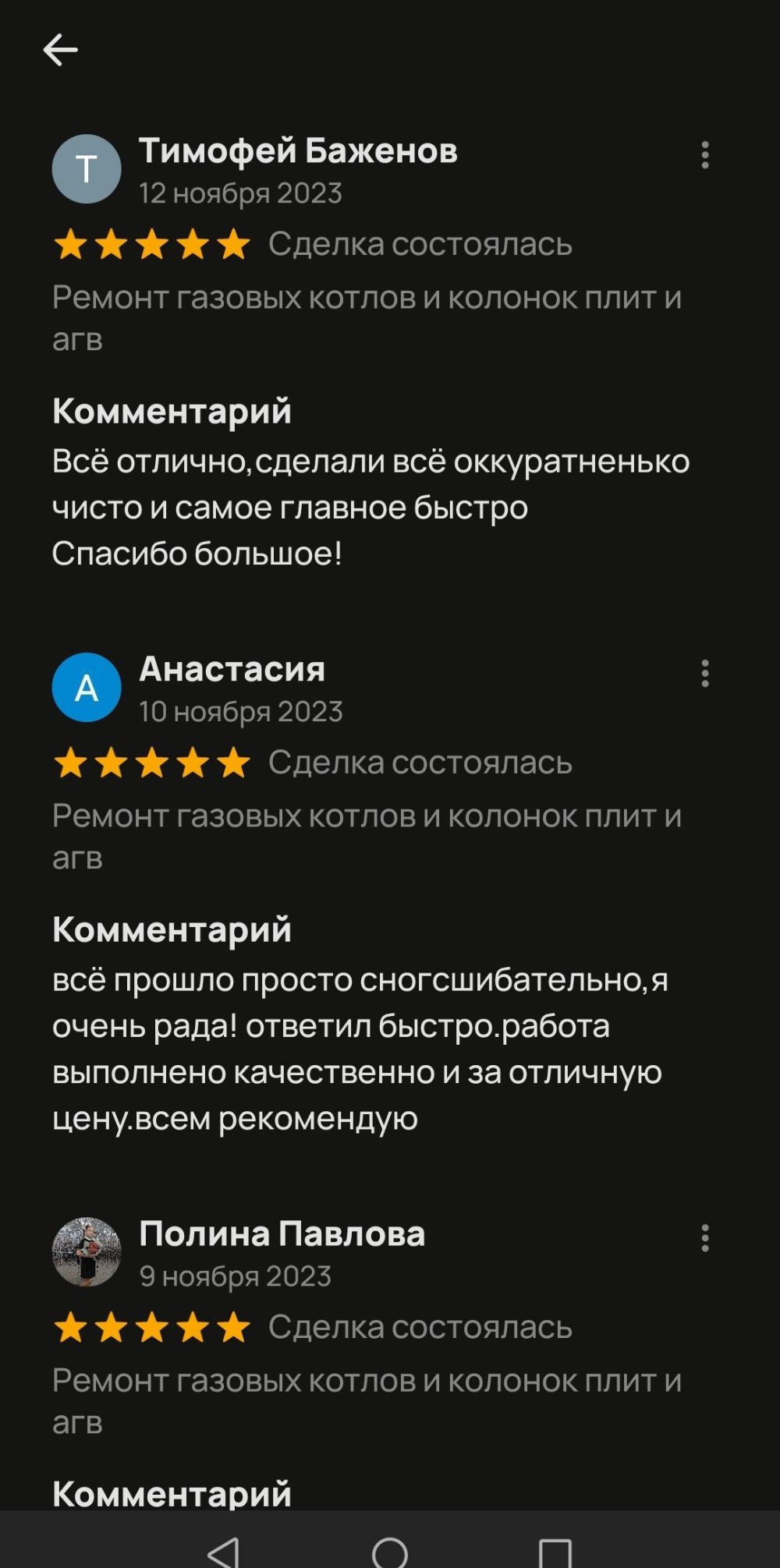Open the recent apps overview

click(x=555, y=1552)
